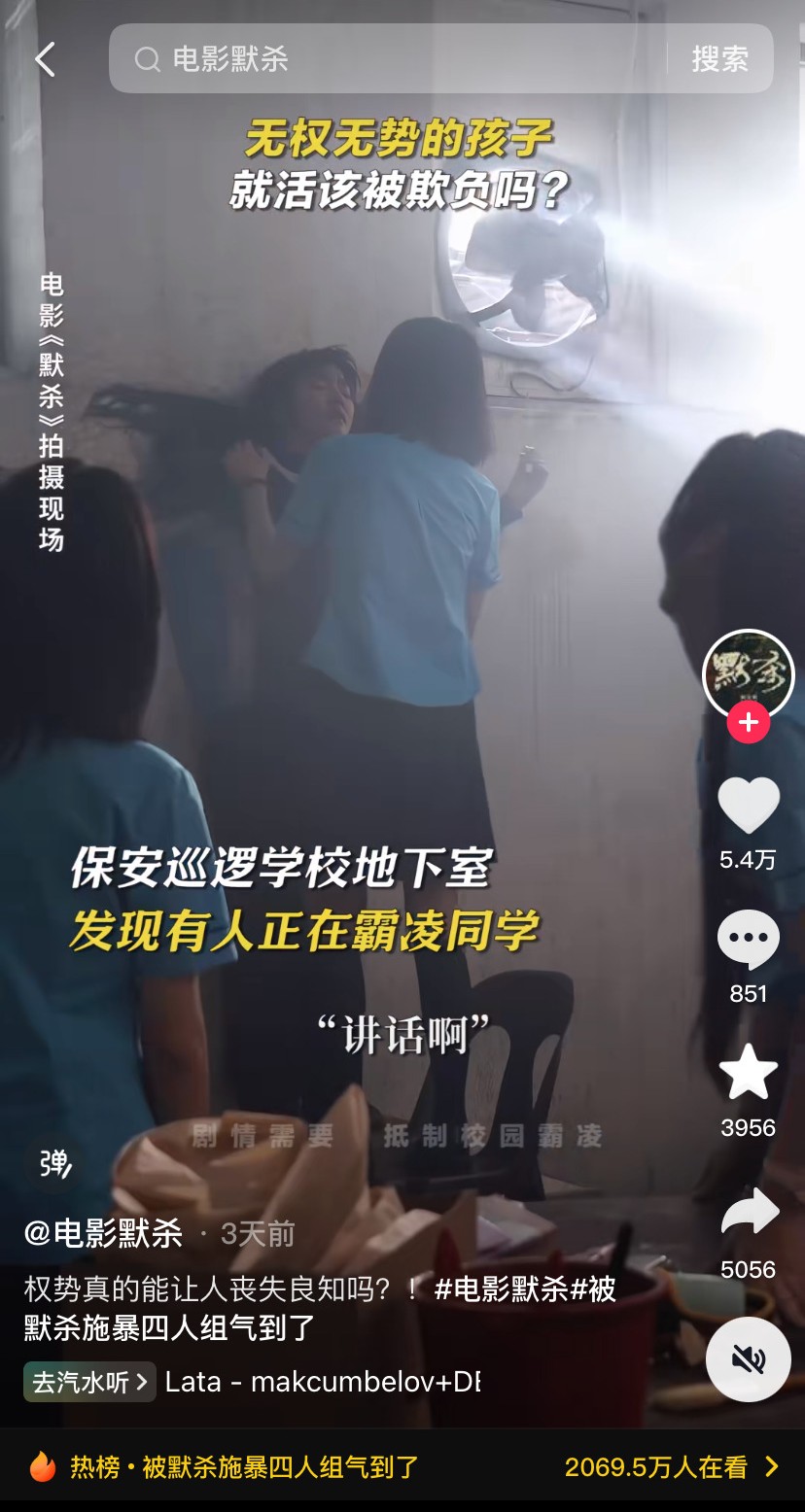Add this video to favorites with the star
Viewport: 805px width, 1512px height.
click(x=748, y=1072)
